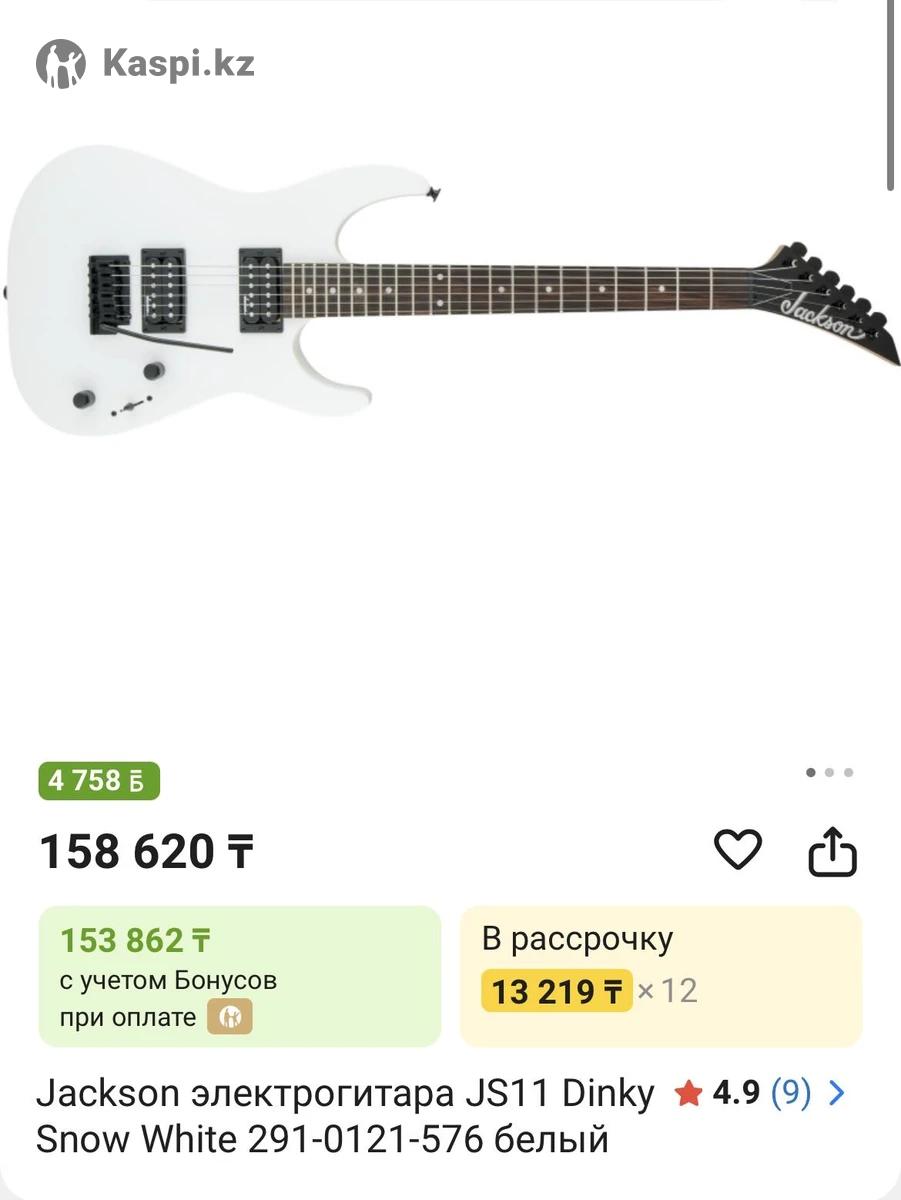Viewport: 901px width, 1200px height.
Task: Select the 153 862 ₸ bonus price option
Action: (x=239, y=976)
